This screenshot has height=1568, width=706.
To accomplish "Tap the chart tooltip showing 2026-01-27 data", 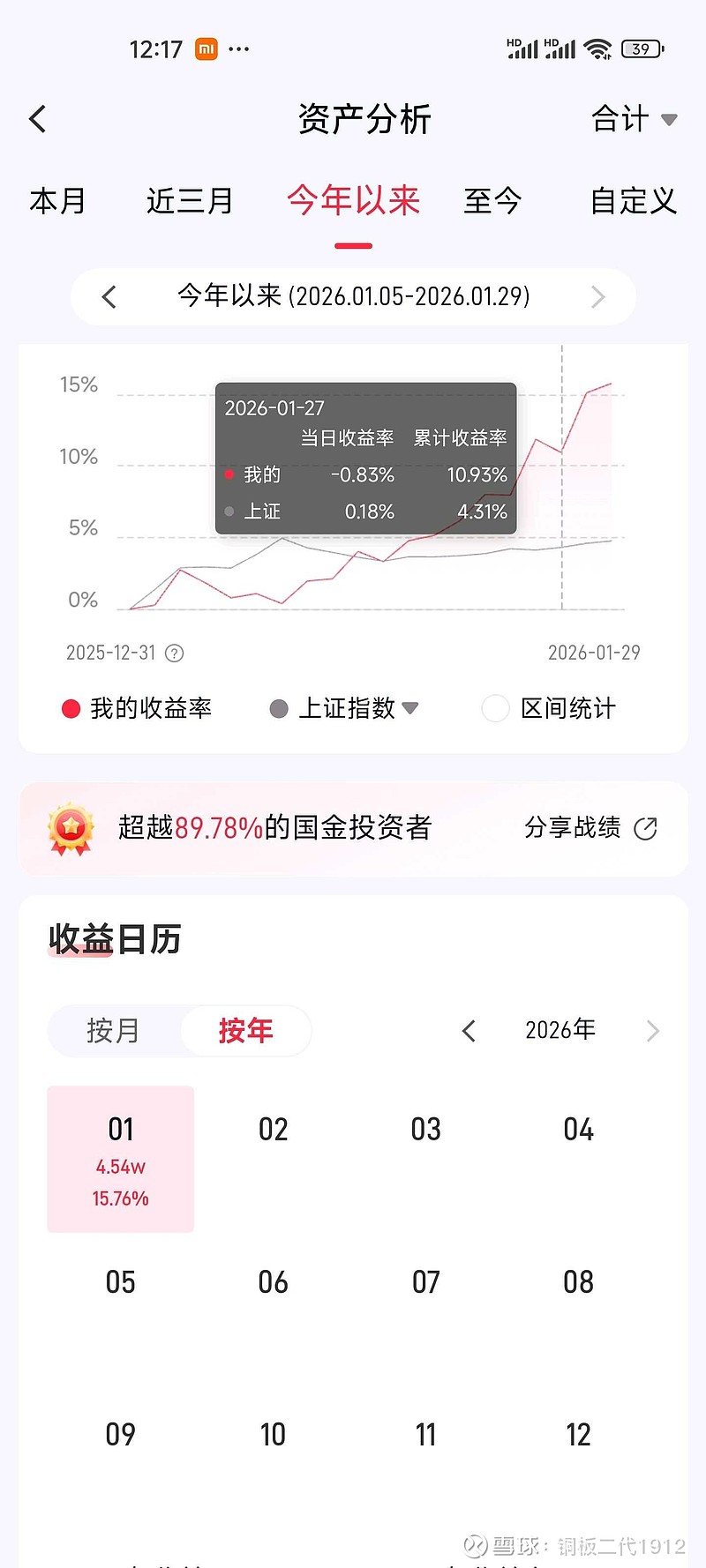I will (x=364, y=459).
